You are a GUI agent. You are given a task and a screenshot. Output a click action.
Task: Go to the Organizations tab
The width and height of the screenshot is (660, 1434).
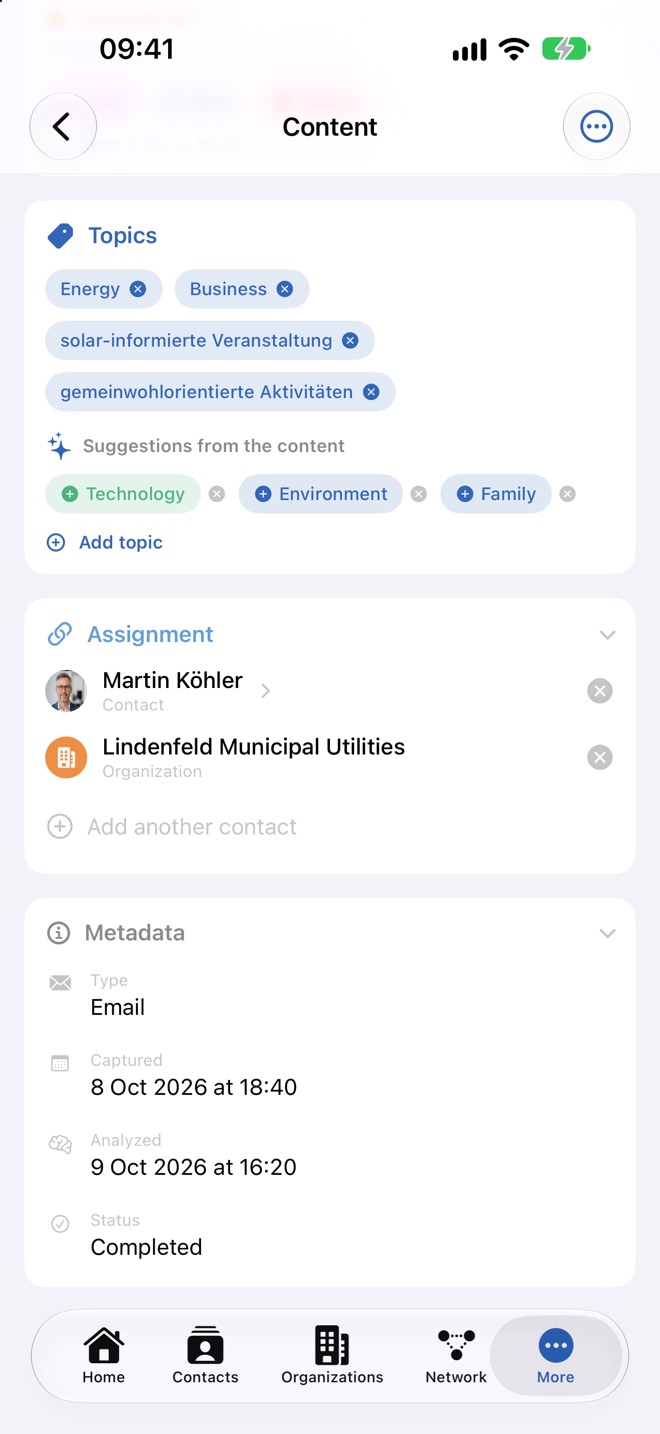(x=332, y=1356)
